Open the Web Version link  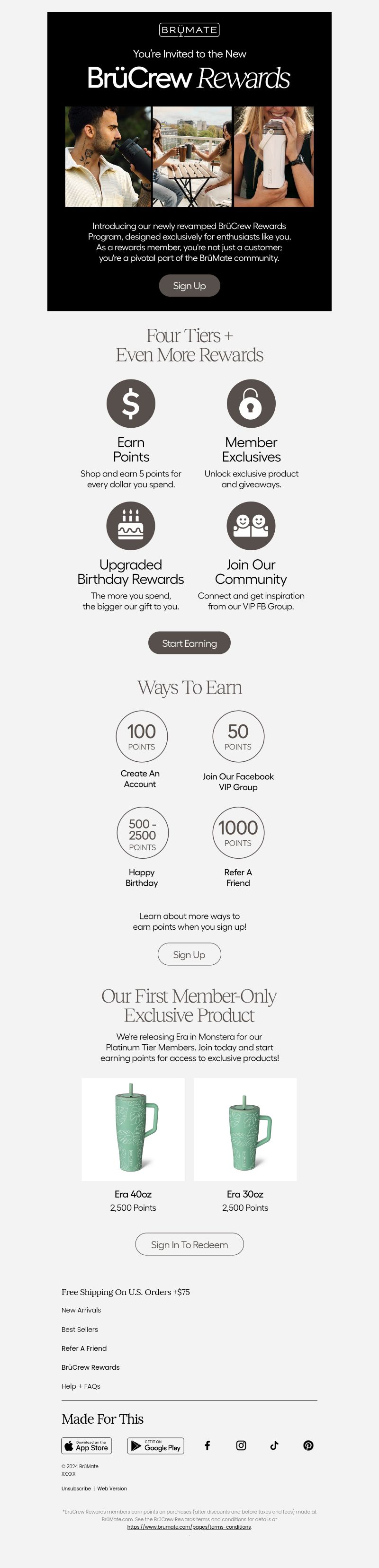click(112, 1488)
